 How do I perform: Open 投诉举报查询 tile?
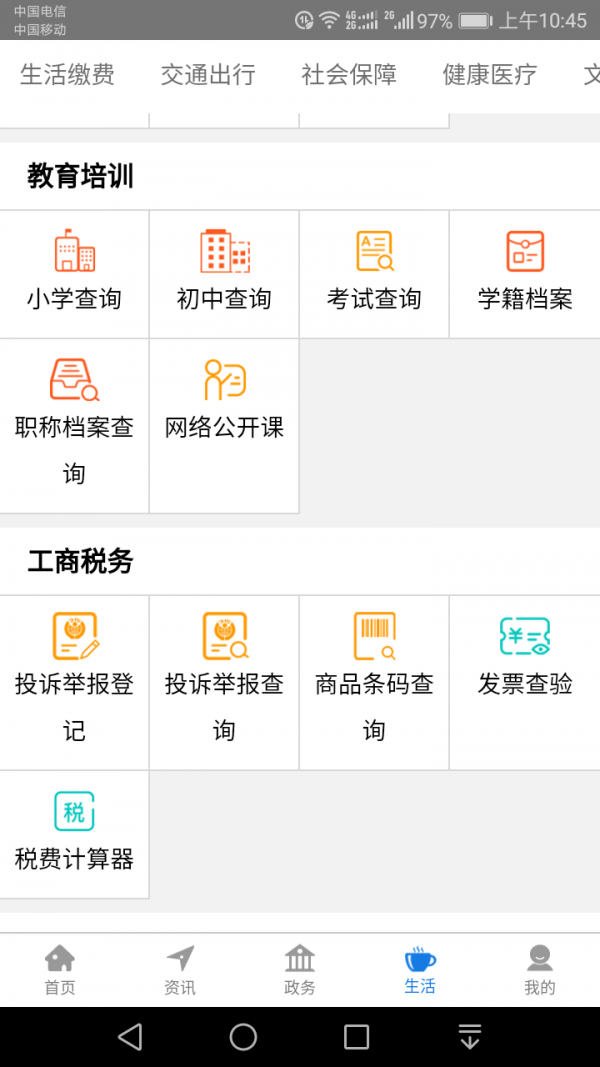point(224,682)
